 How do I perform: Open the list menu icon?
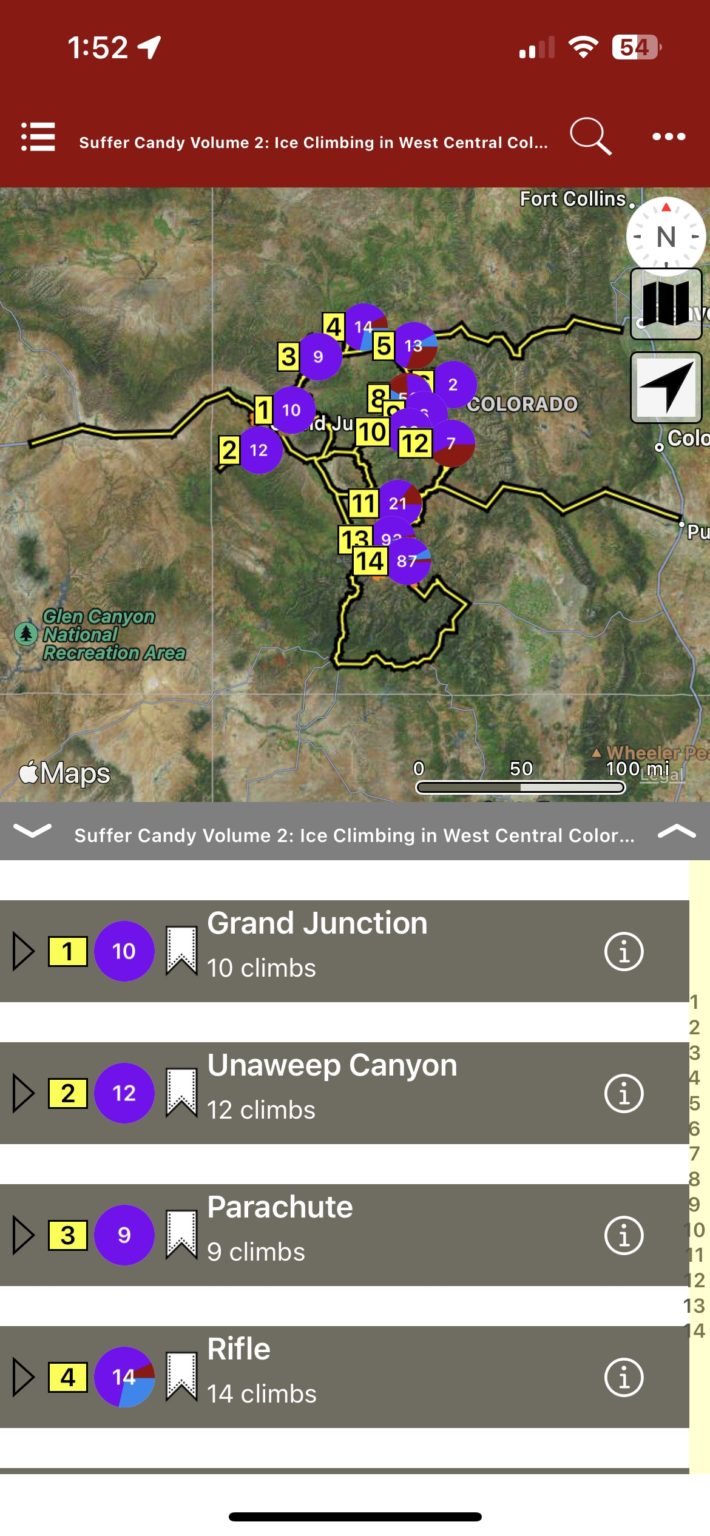(x=38, y=137)
